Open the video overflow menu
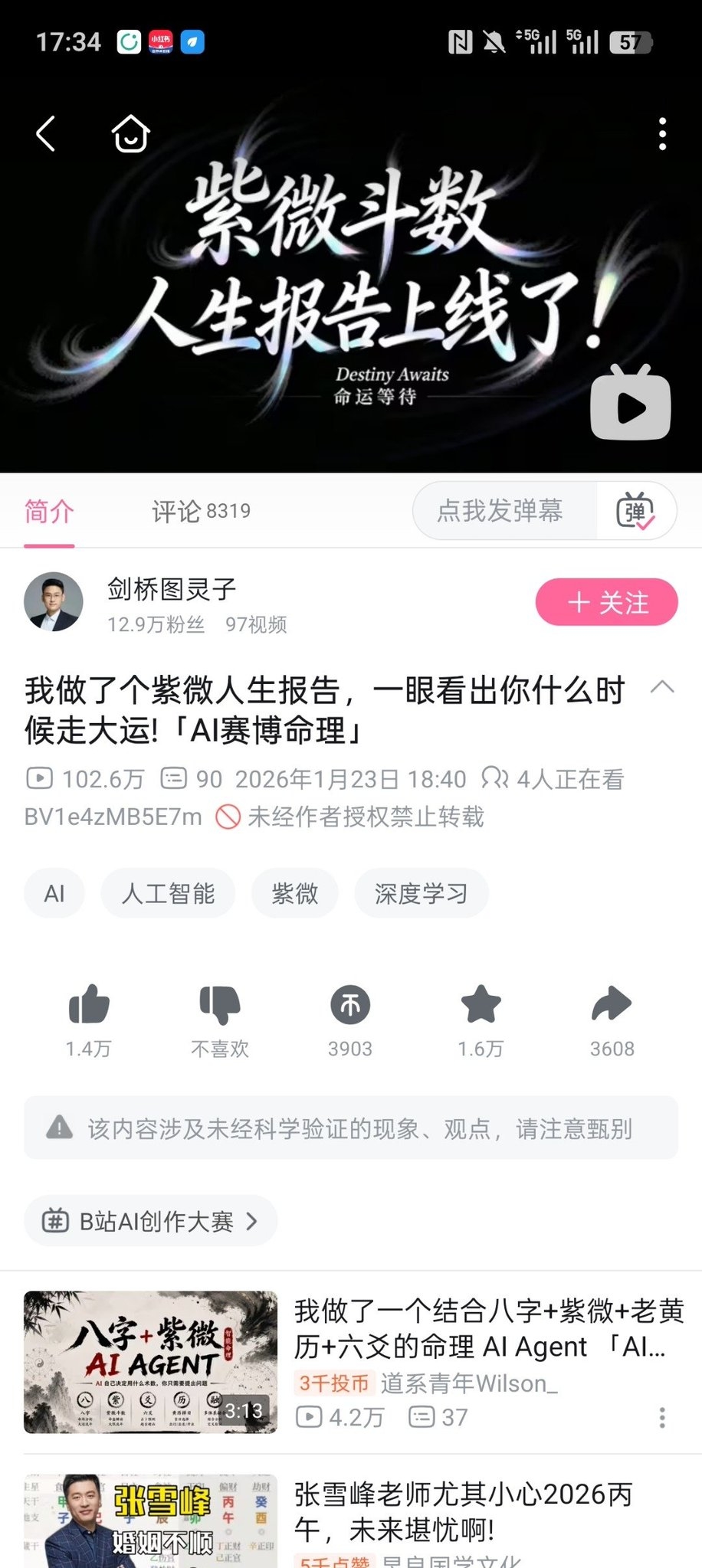The image size is (702, 1568). tap(662, 134)
